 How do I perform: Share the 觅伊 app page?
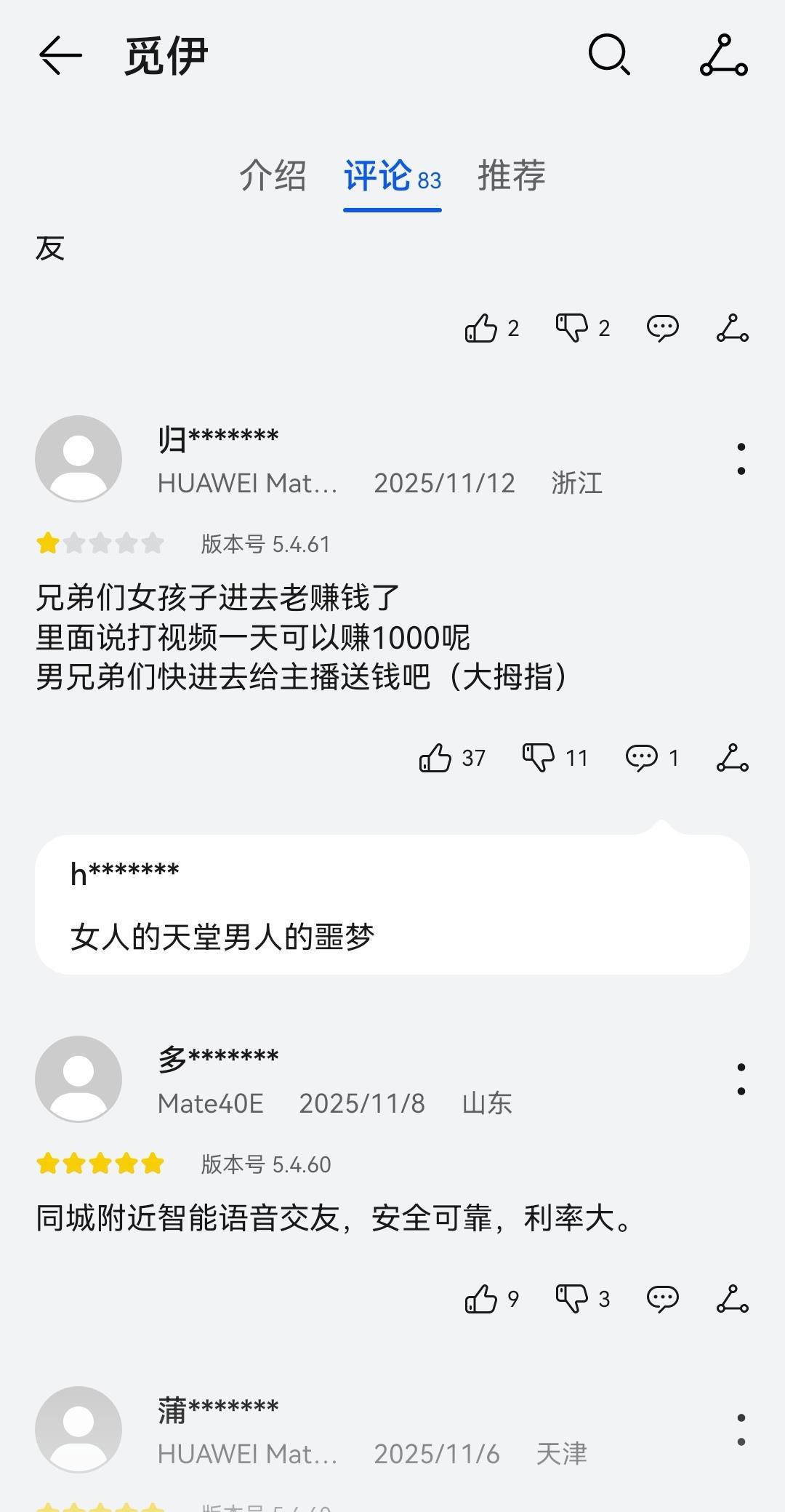[x=723, y=55]
